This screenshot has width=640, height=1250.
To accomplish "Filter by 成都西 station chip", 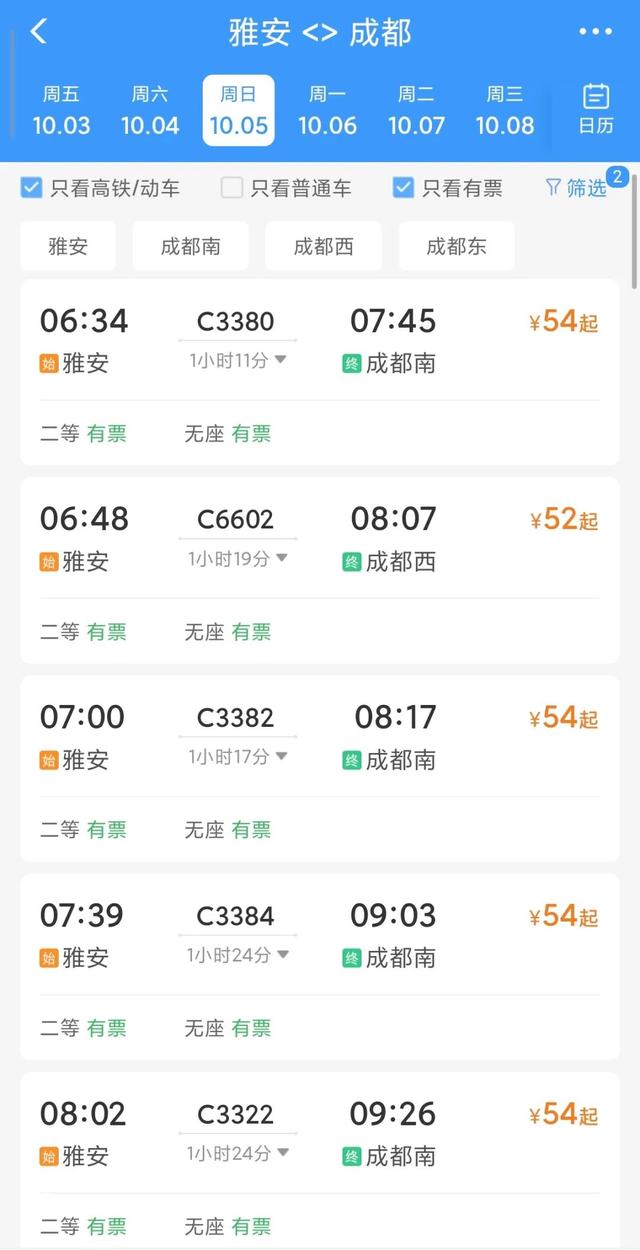I will pos(323,246).
